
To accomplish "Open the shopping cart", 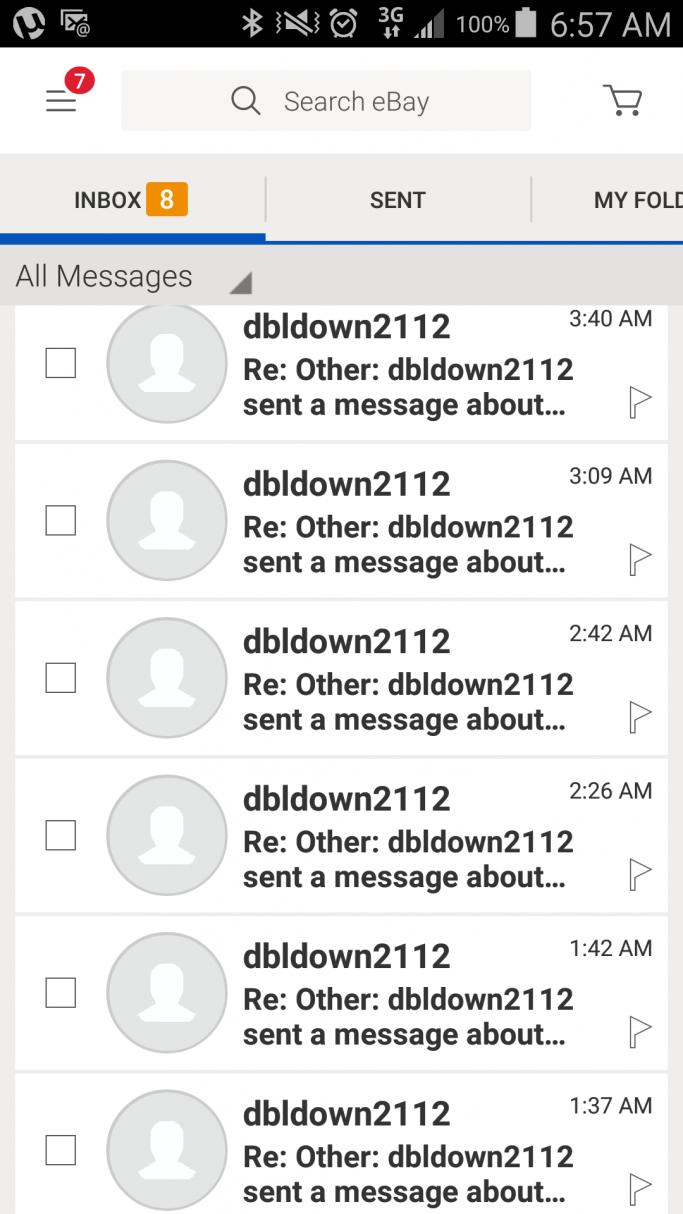I will point(622,100).
